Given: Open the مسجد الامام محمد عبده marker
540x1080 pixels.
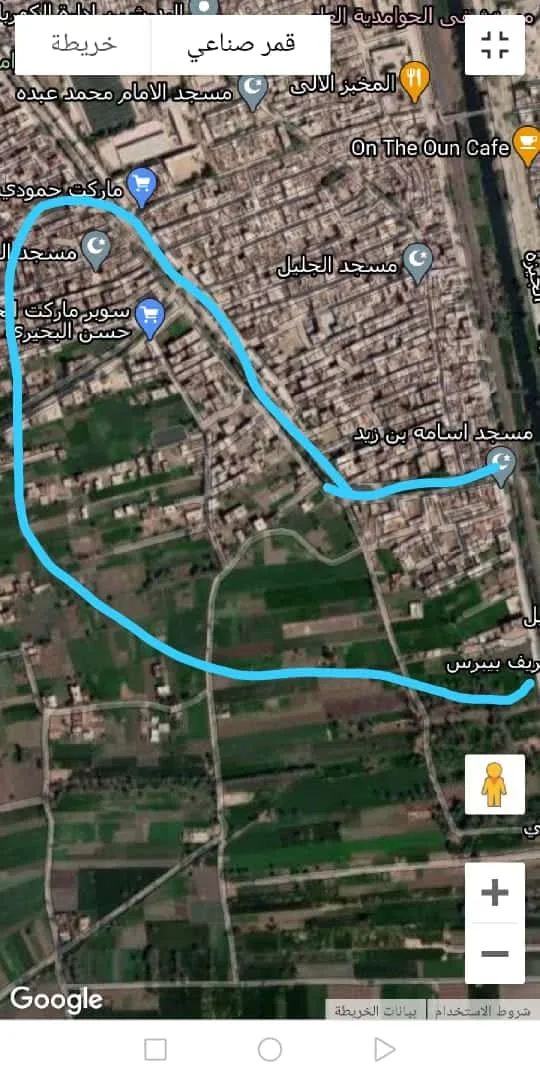Looking at the screenshot, I should [253, 92].
